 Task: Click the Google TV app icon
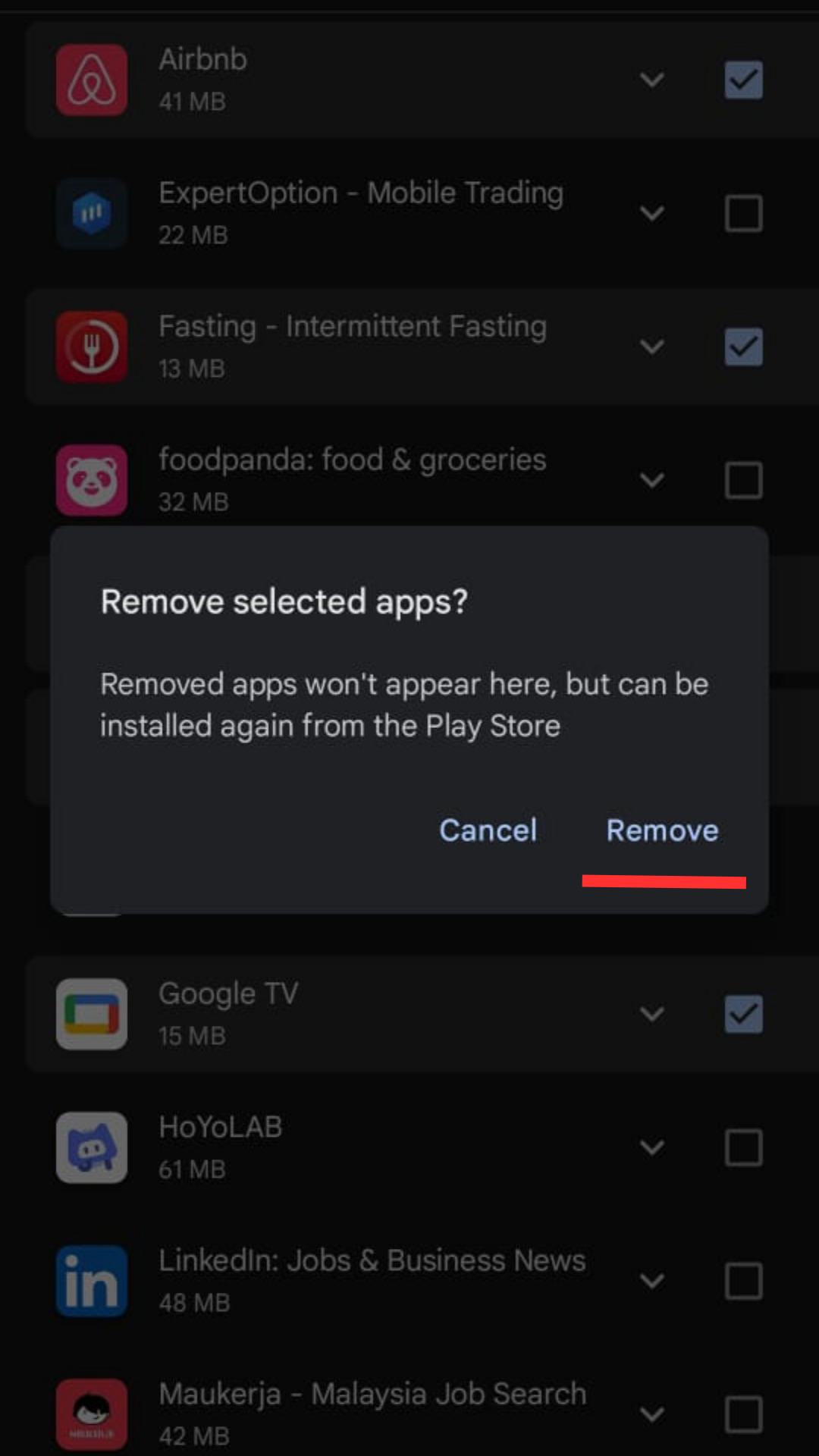pyautogui.click(x=92, y=1014)
